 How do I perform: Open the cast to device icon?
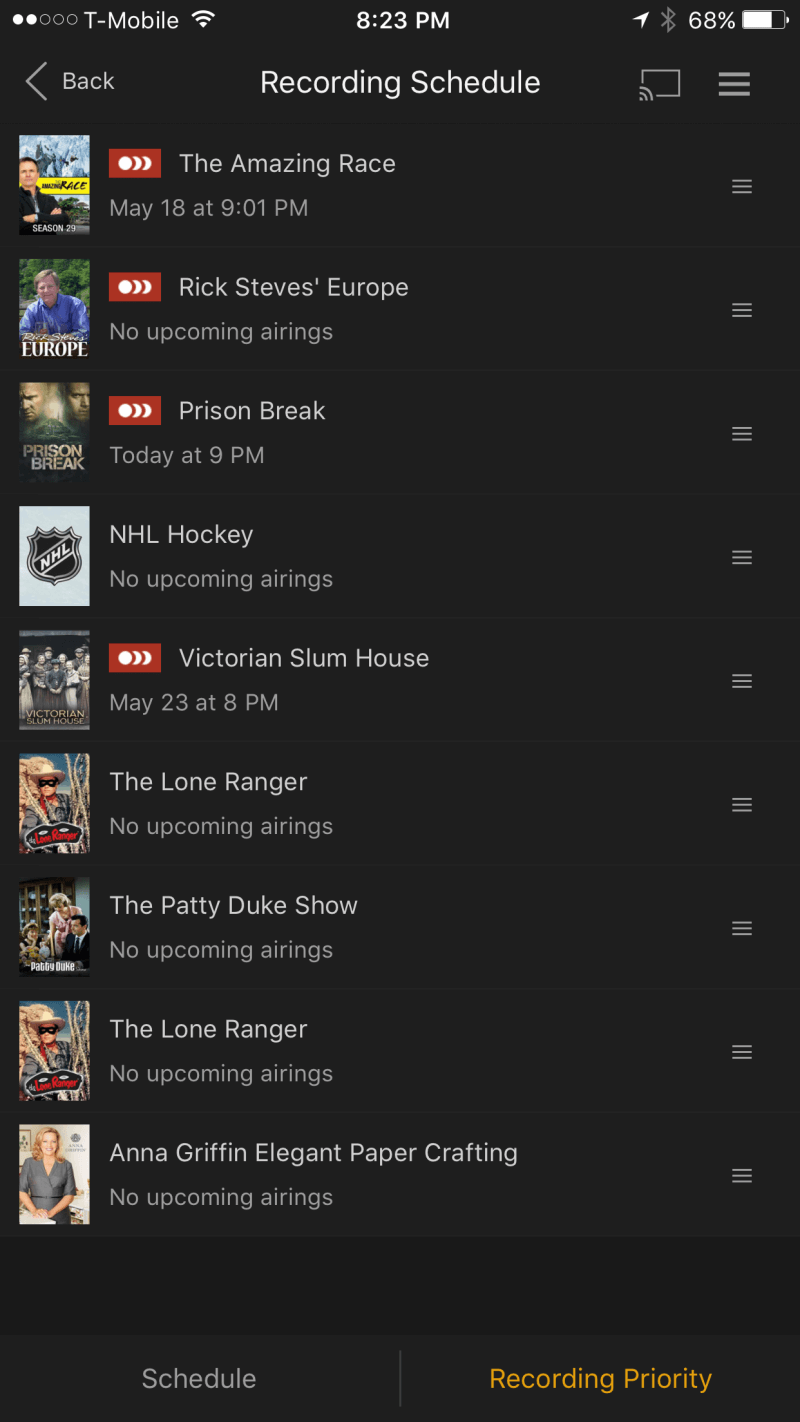point(660,84)
